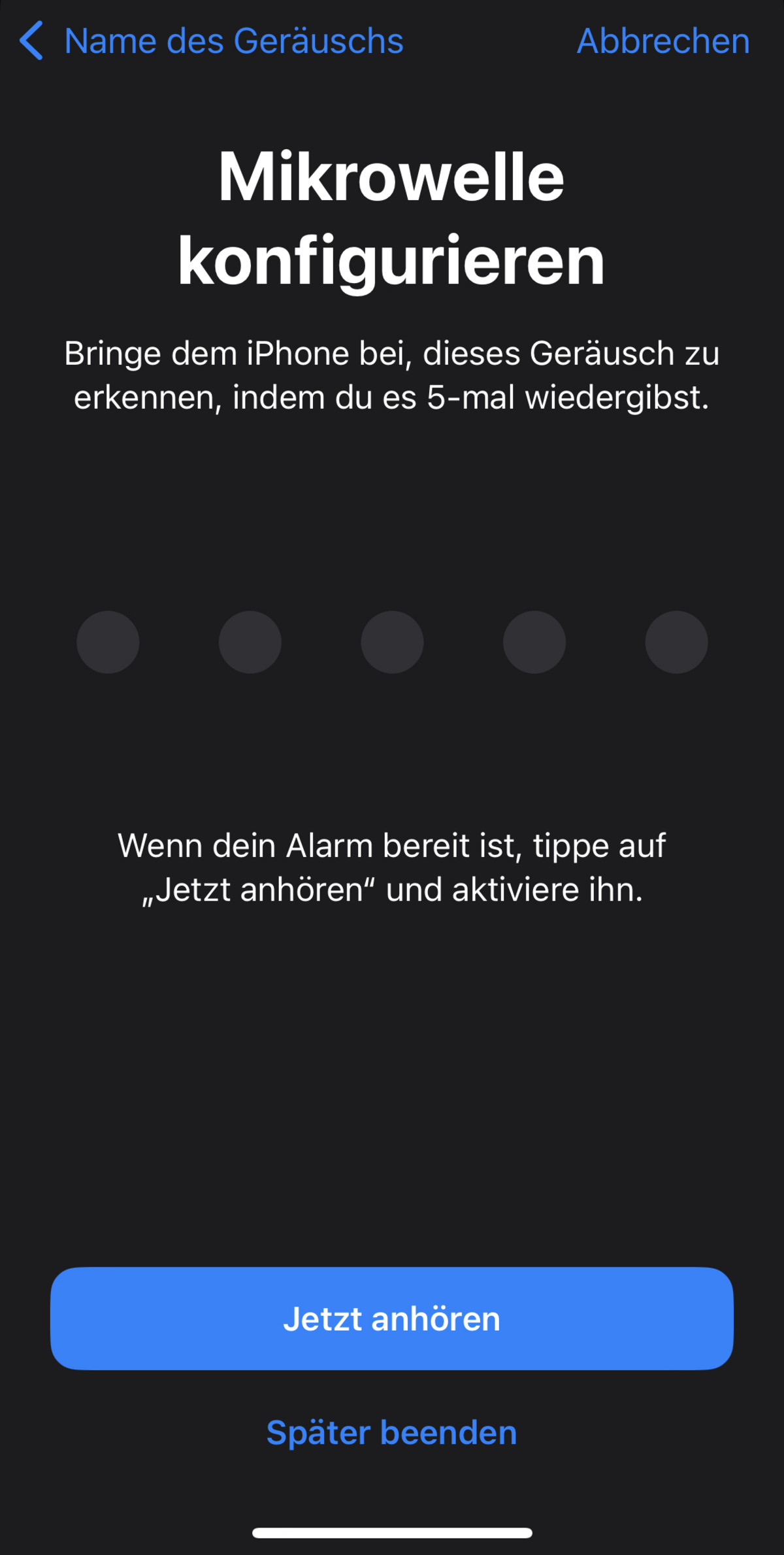Viewport: 784px width, 1555px height.
Task: Go back to Name des Geräuschs
Action: click(x=211, y=41)
